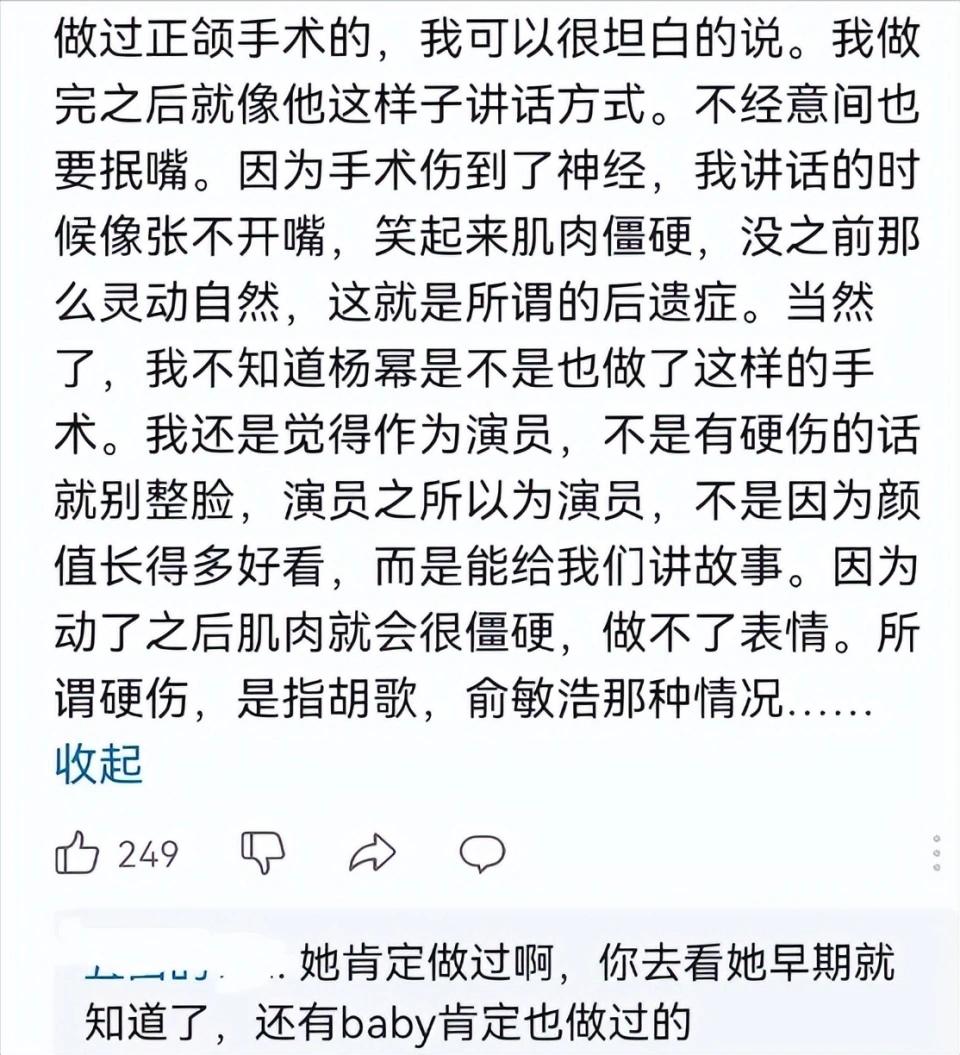Open the three-dot overflow menu

[935, 853]
